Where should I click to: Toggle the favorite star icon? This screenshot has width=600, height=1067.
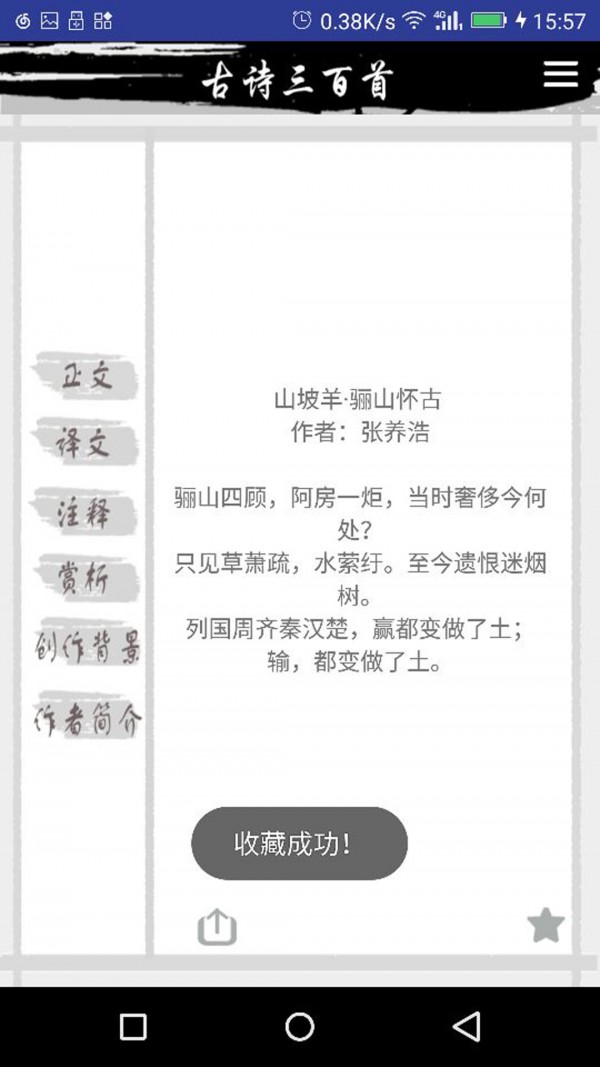[x=546, y=925]
